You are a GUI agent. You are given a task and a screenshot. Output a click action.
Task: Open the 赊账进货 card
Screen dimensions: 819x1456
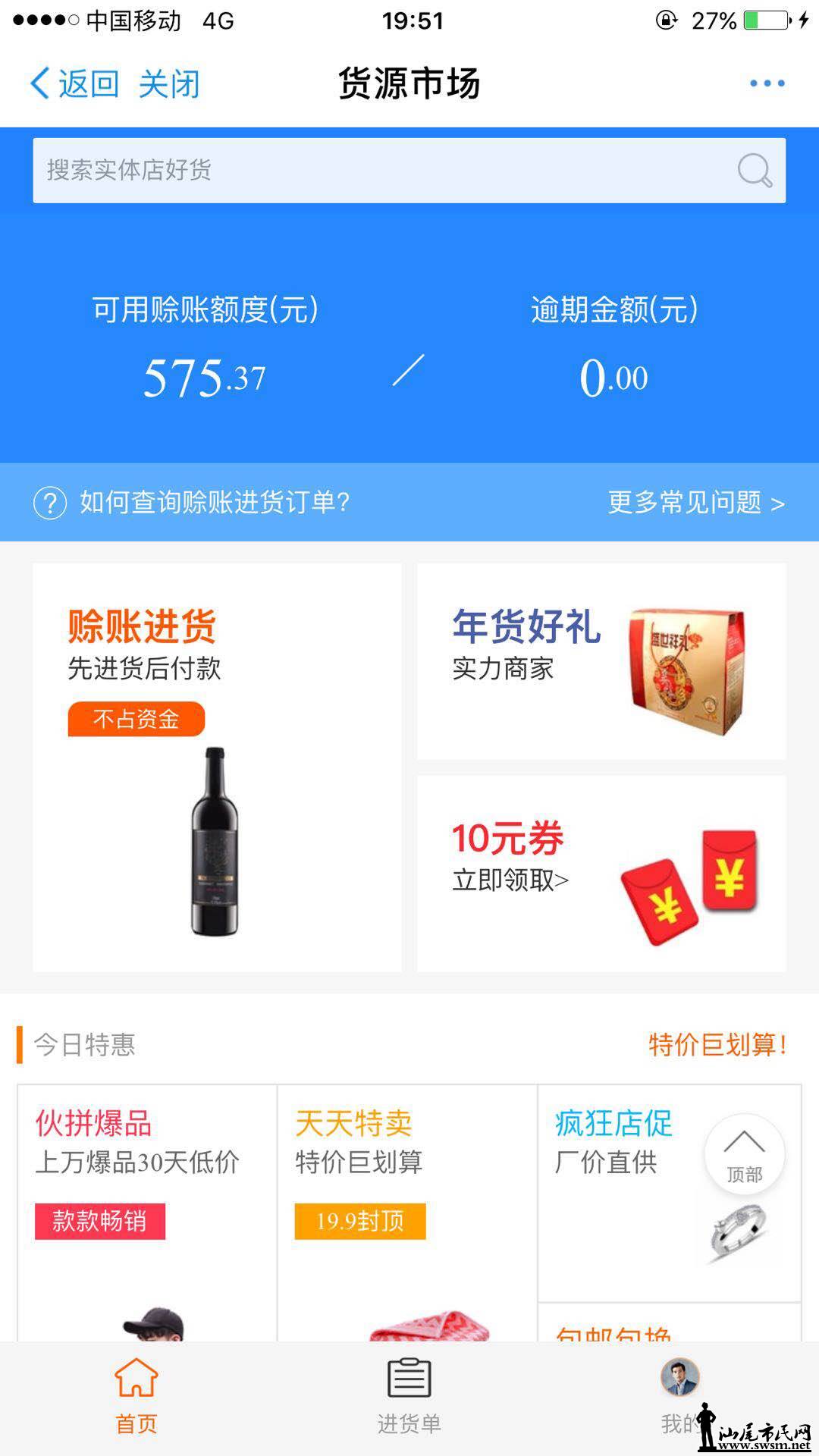[x=217, y=767]
